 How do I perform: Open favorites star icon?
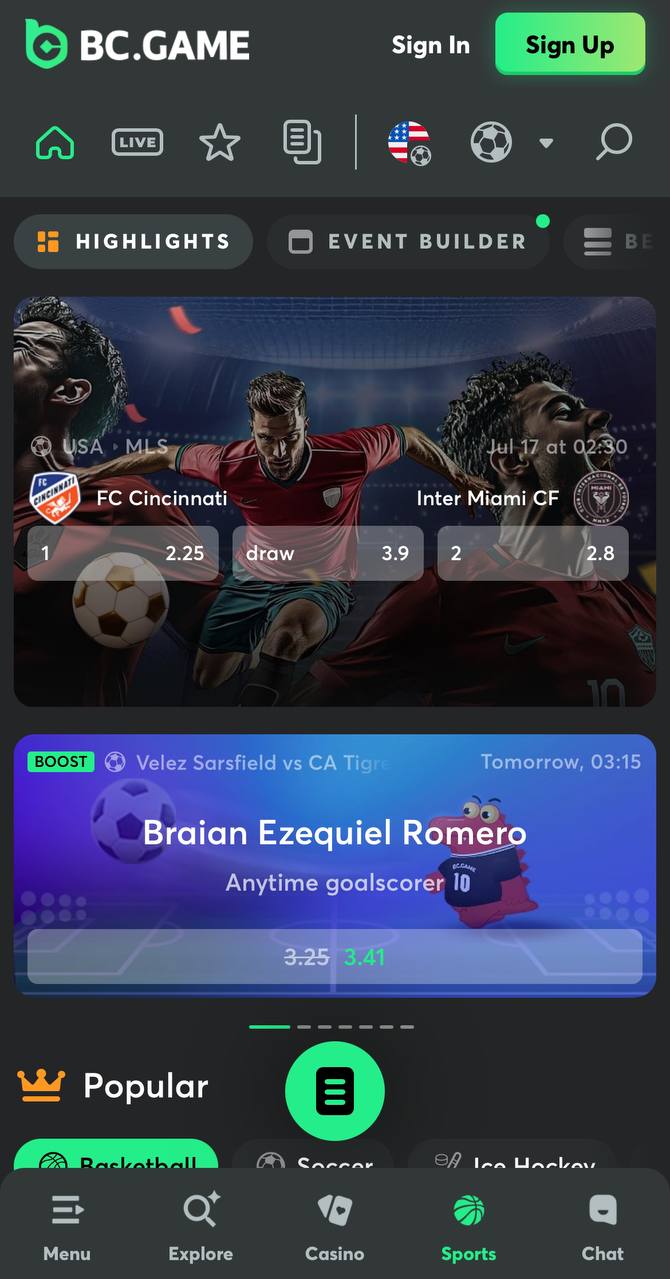(x=220, y=142)
